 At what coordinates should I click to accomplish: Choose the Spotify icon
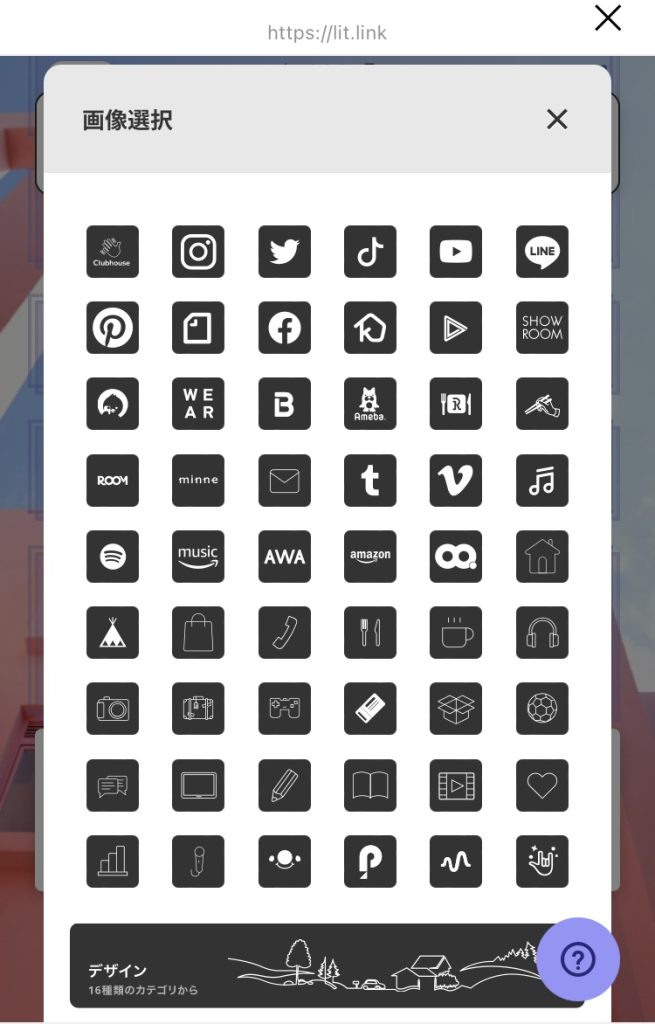click(x=113, y=557)
